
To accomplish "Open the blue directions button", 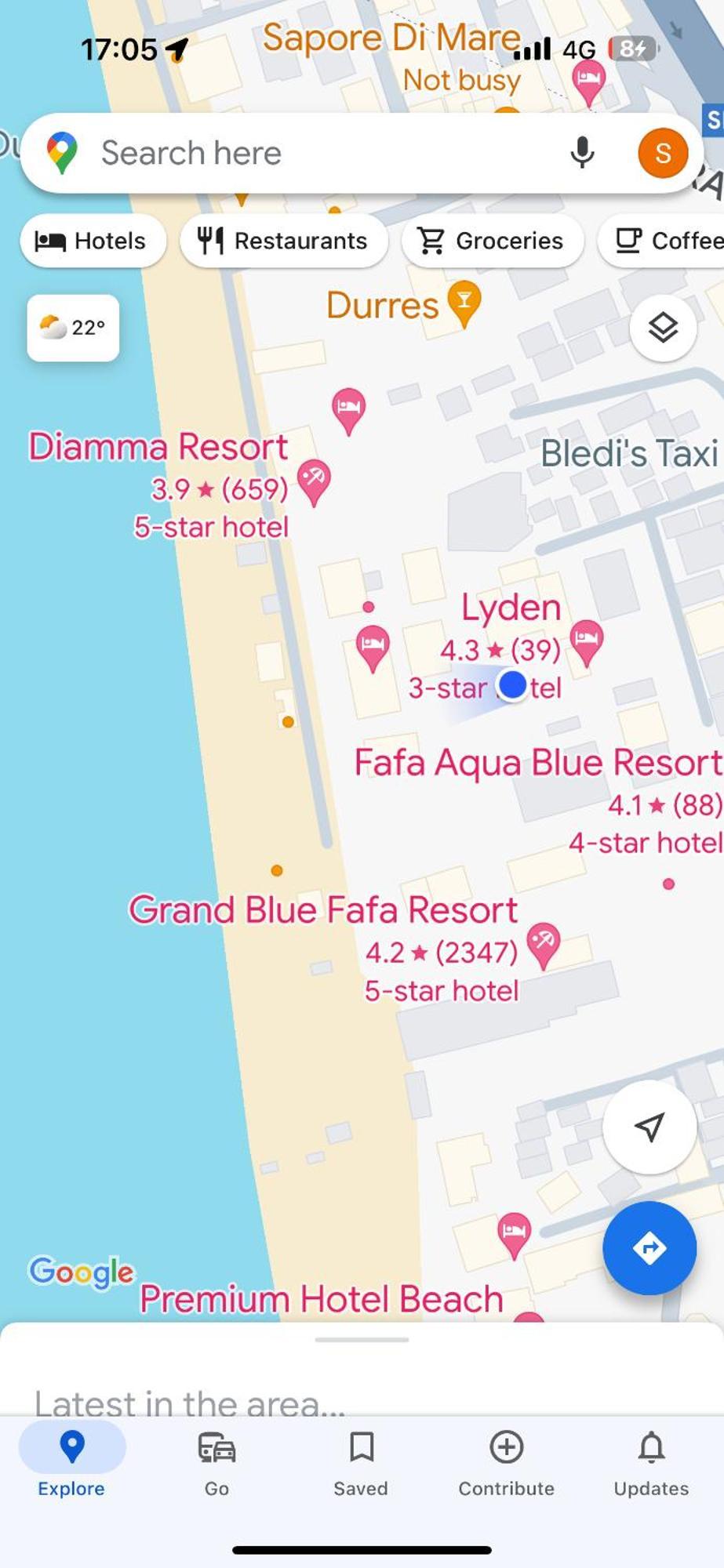I will pyautogui.click(x=649, y=1247).
